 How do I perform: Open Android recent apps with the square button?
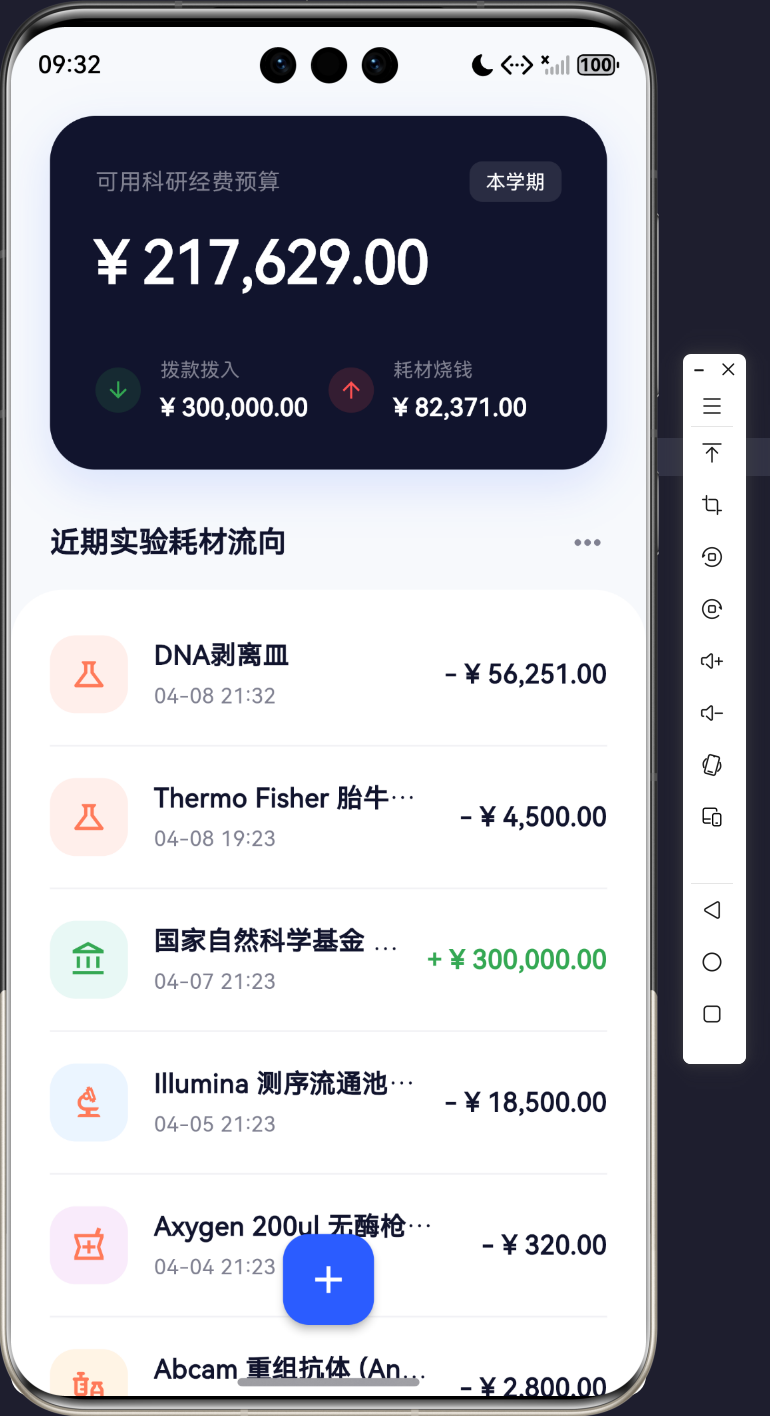pos(711,1013)
